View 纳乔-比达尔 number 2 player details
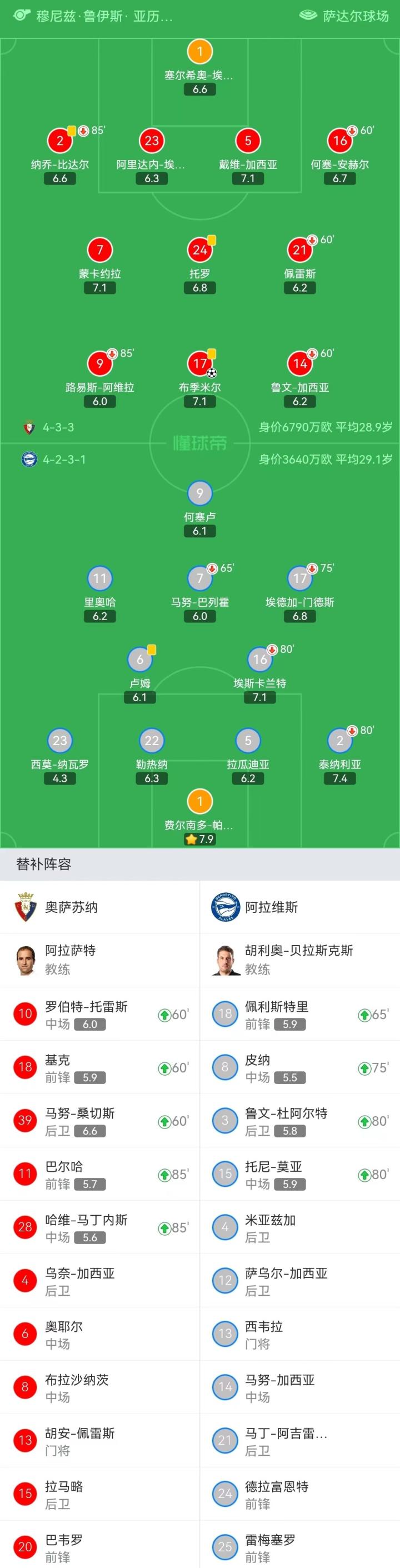Image resolution: width=400 pixels, height=1568 pixels. click(59, 141)
